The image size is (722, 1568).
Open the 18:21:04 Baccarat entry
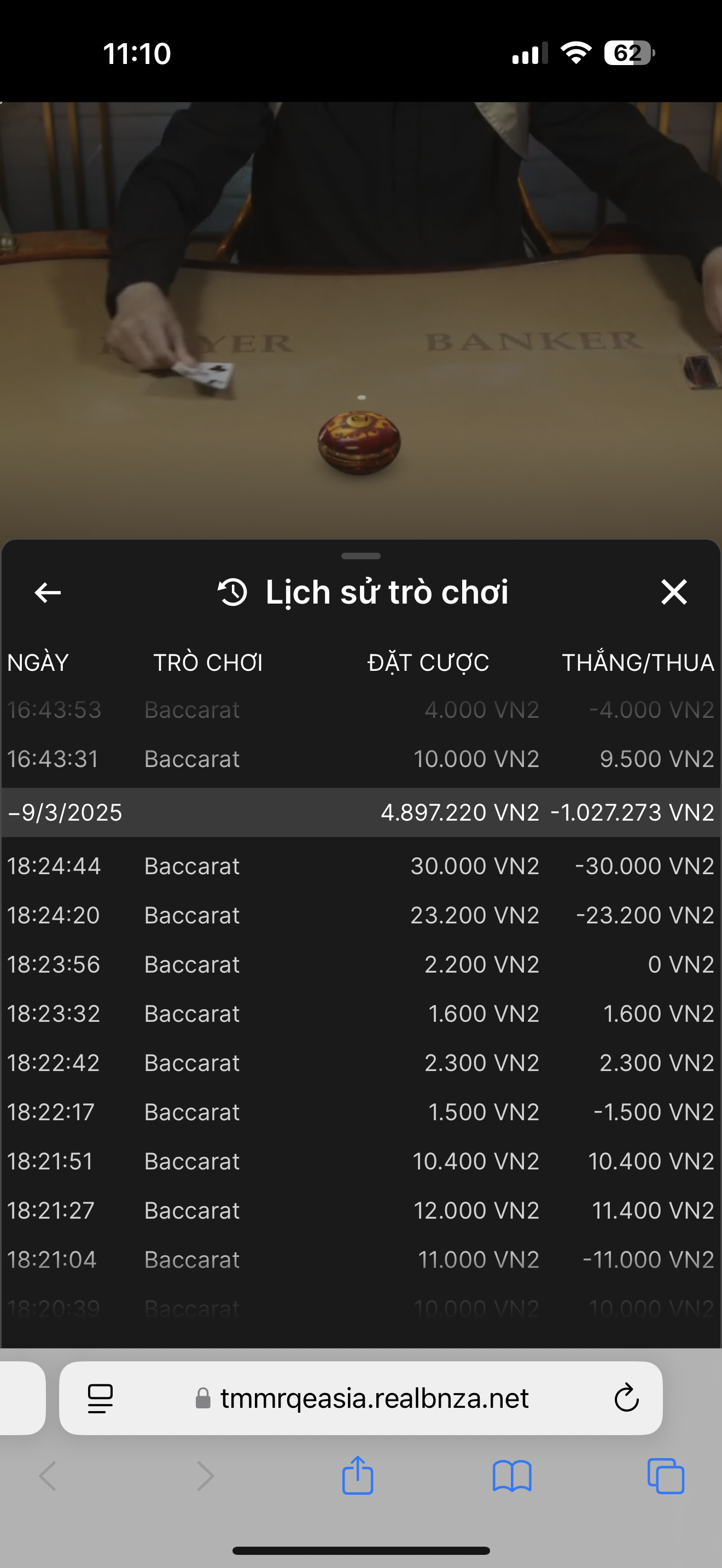click(x=360, y=1260)
